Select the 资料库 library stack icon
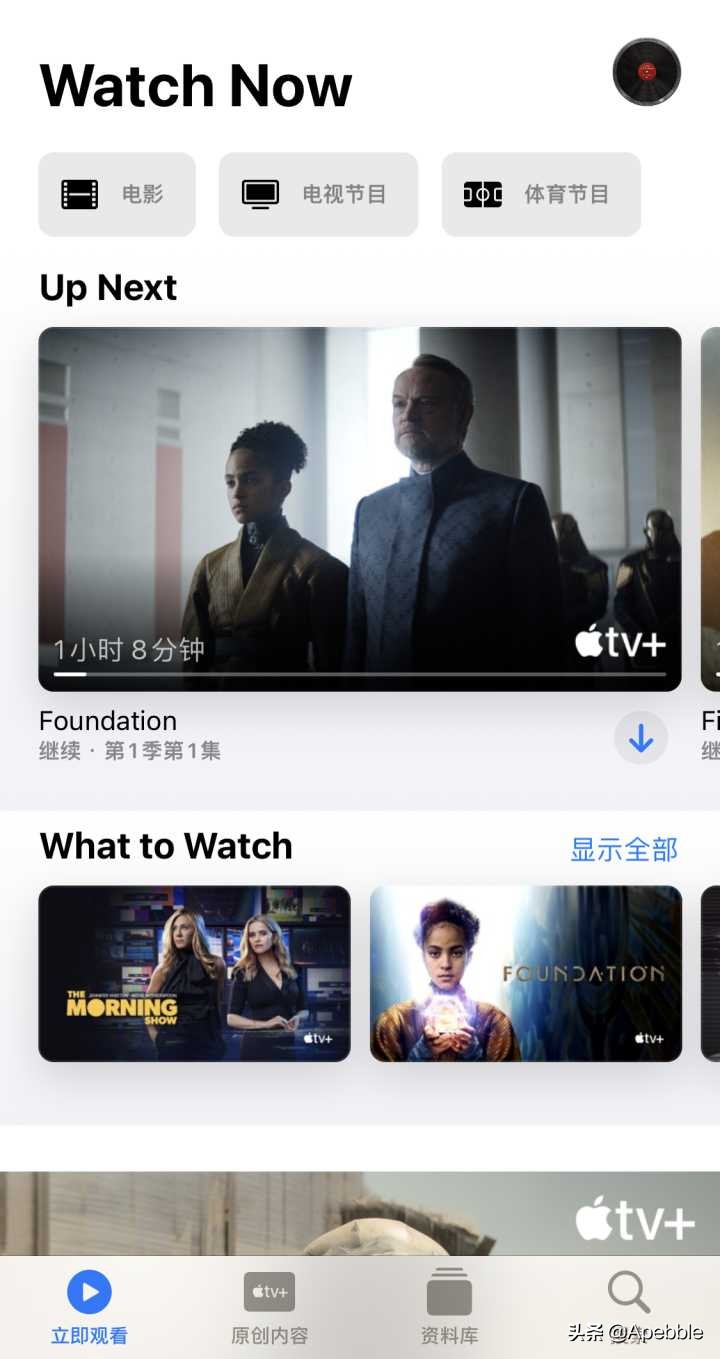Image resolution: width=720 pixels, height=1359 pixels. 449,1290
